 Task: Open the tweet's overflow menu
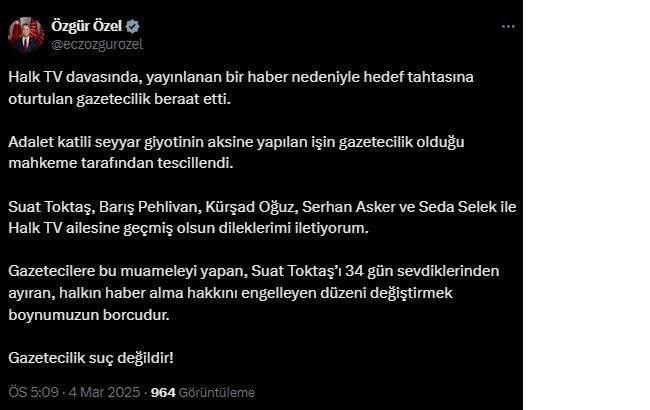tap(508, 25)
